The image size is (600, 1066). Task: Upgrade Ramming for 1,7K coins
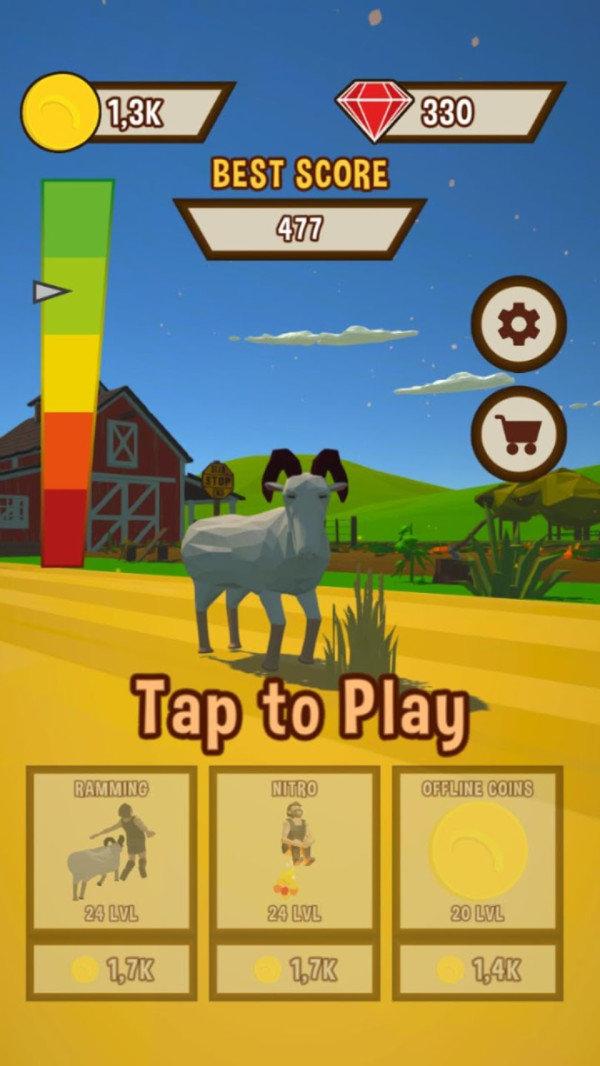[111, 969]
